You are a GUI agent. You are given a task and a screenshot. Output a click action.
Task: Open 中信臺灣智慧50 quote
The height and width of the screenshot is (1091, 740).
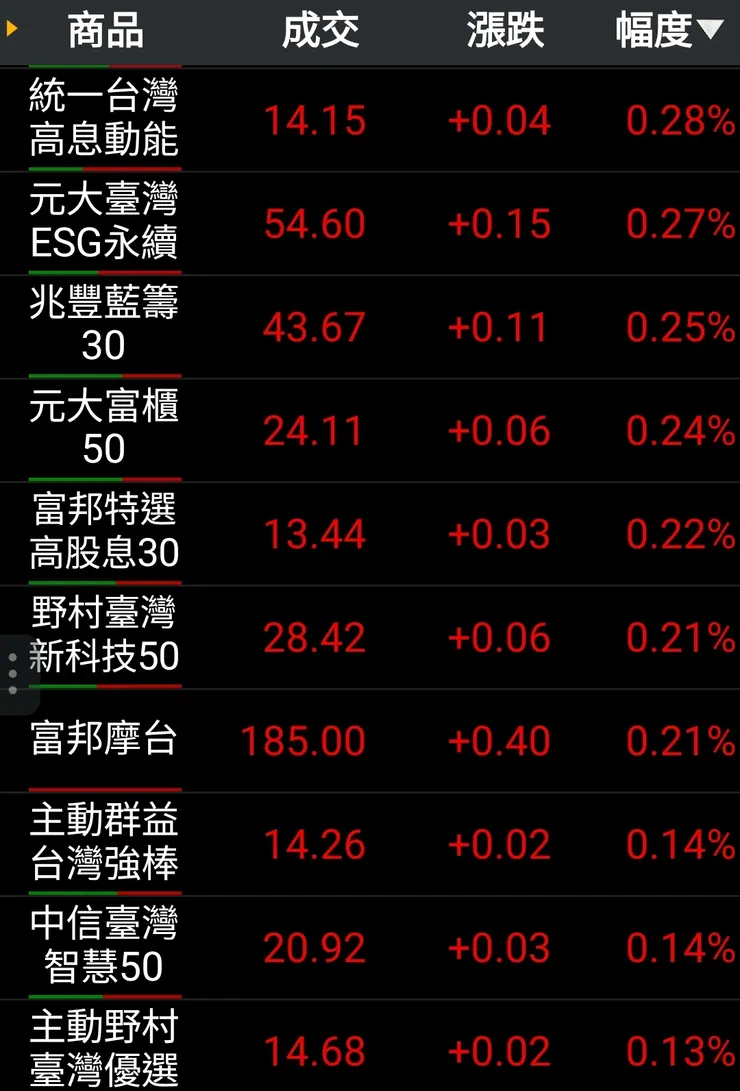click(104, 947)
